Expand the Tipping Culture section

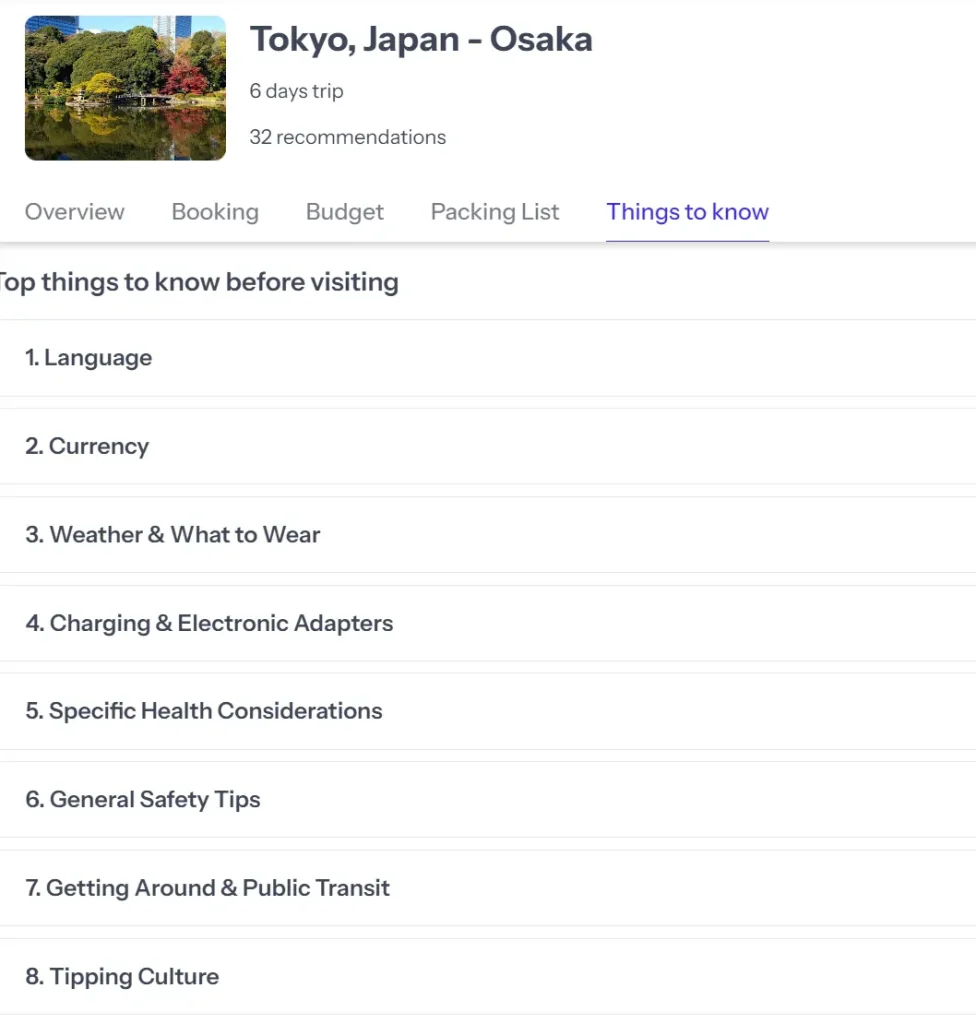click(x=121, y=976)
